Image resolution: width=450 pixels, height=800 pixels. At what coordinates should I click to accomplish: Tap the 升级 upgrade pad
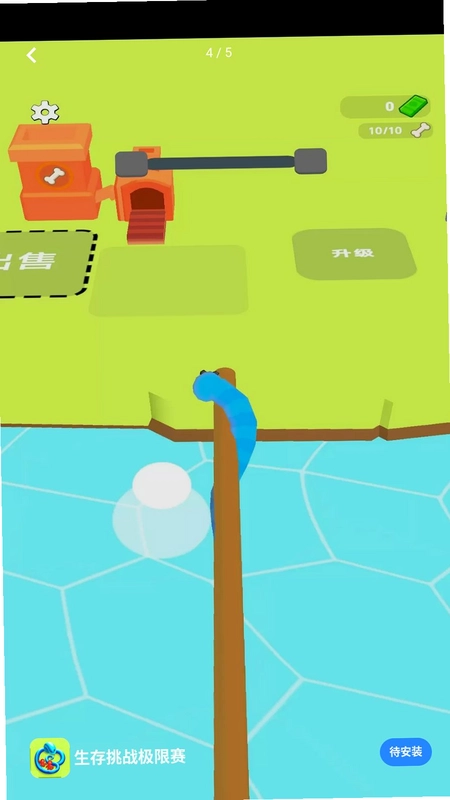pyautogui.click(x=354, y=254)
